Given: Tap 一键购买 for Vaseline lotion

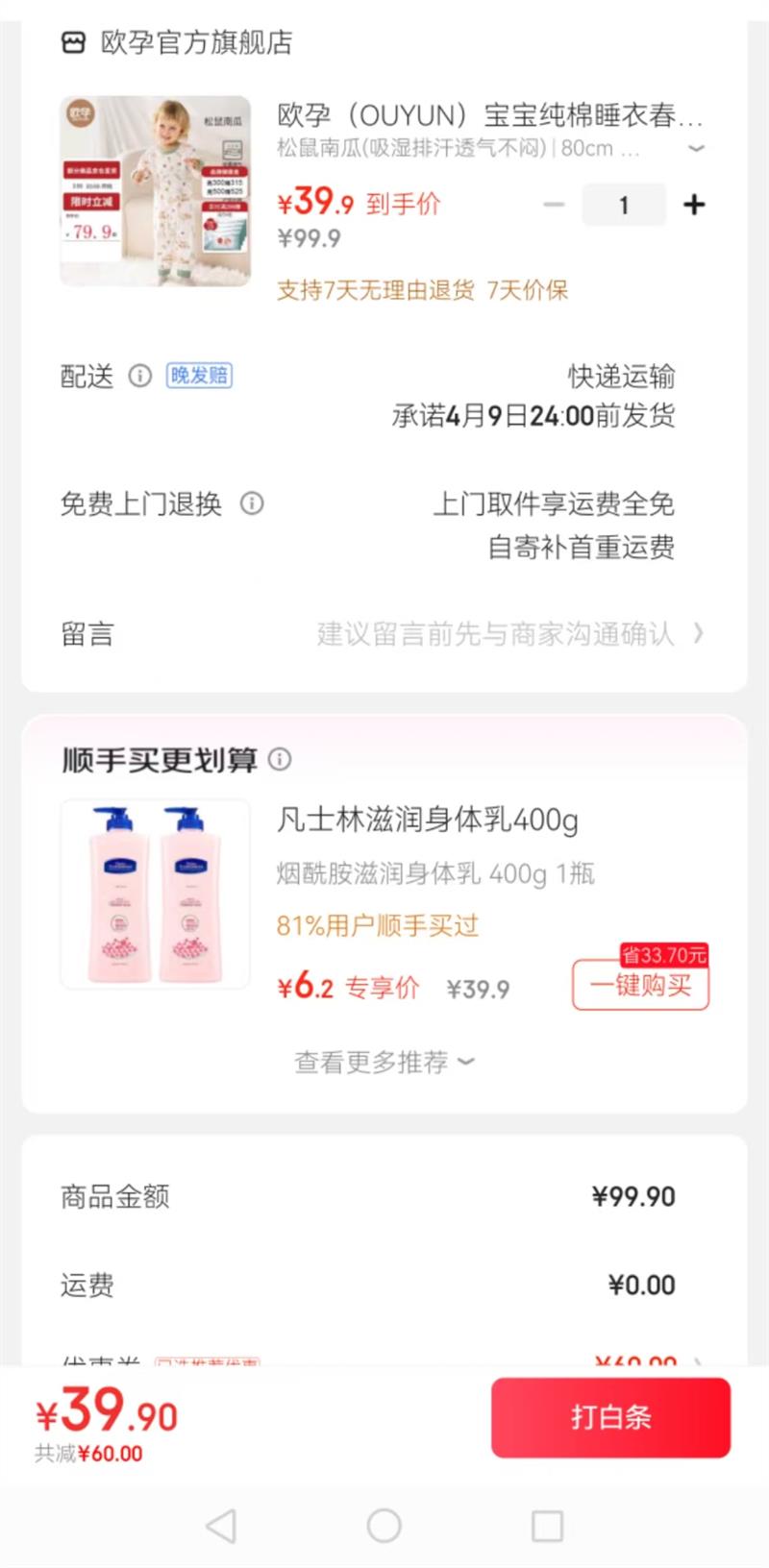Looking at the screenshot, I should point(640,985).
